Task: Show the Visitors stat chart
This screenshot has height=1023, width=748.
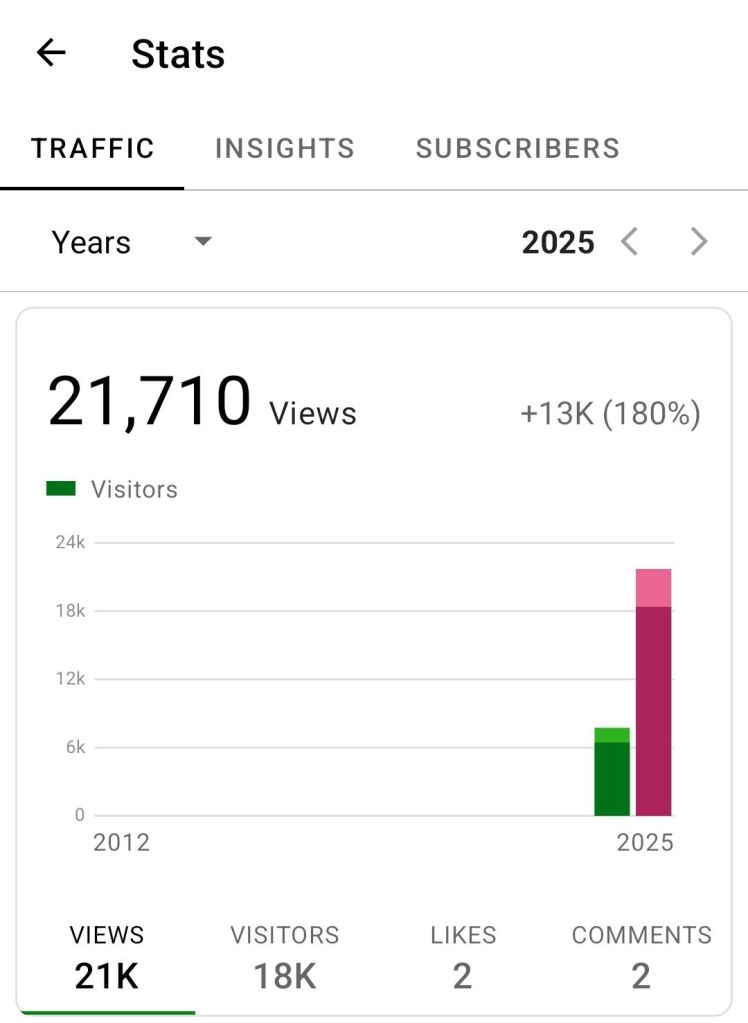Action: click(x=285, y=957)
